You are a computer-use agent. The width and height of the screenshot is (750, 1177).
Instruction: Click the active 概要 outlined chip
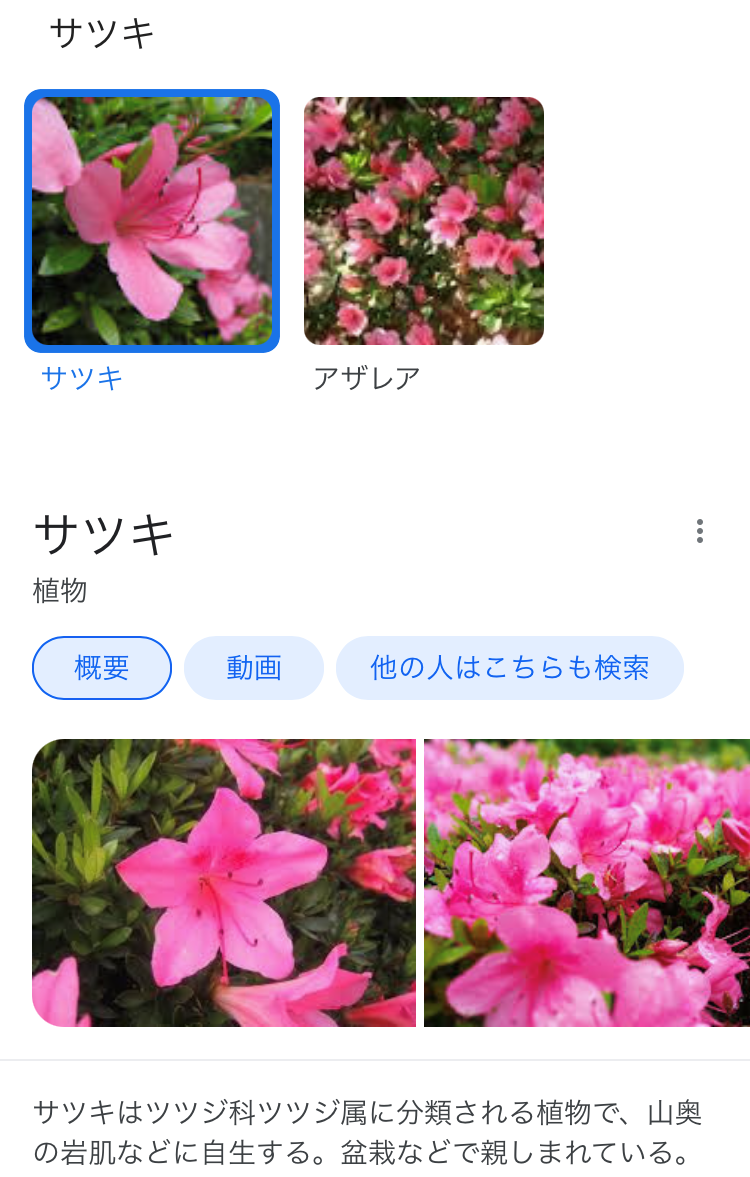pos(101,668)
